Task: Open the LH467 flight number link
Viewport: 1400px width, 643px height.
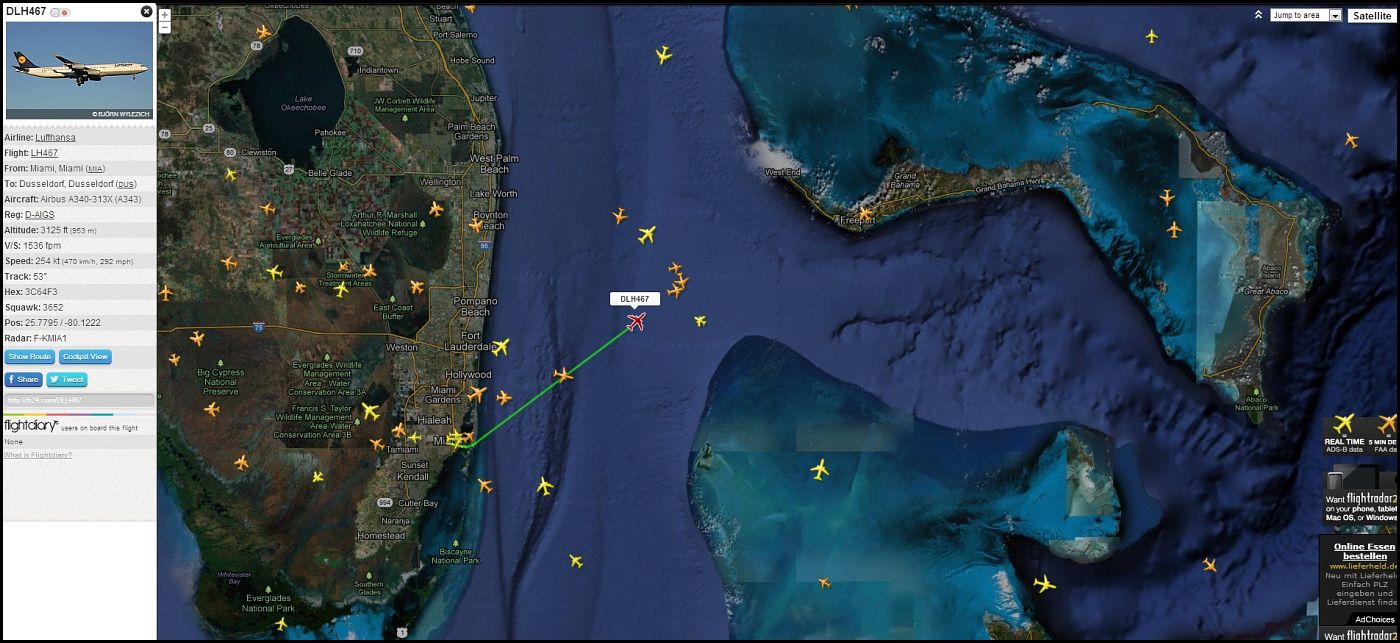Action: (44, 153)
